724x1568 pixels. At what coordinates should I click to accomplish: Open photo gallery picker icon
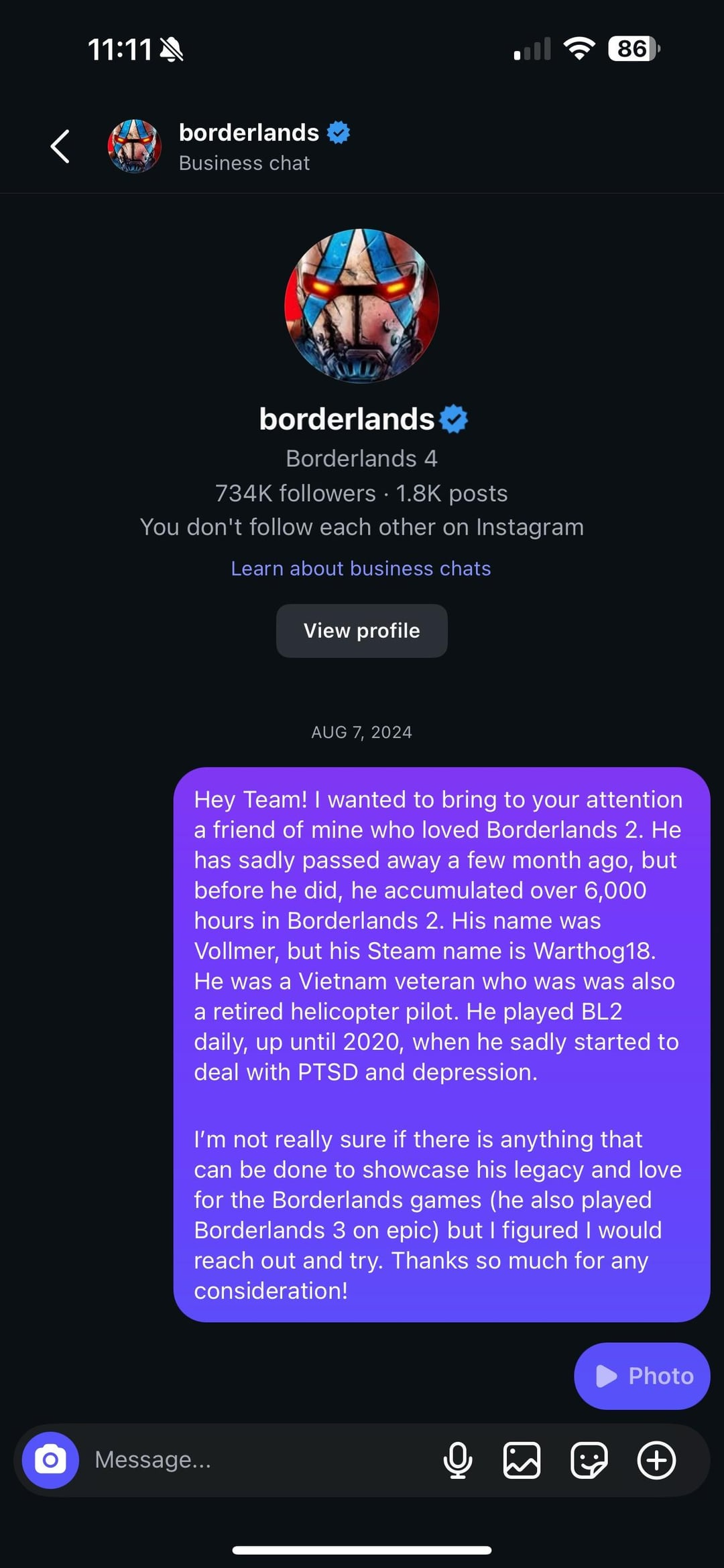pos(522,1460)
